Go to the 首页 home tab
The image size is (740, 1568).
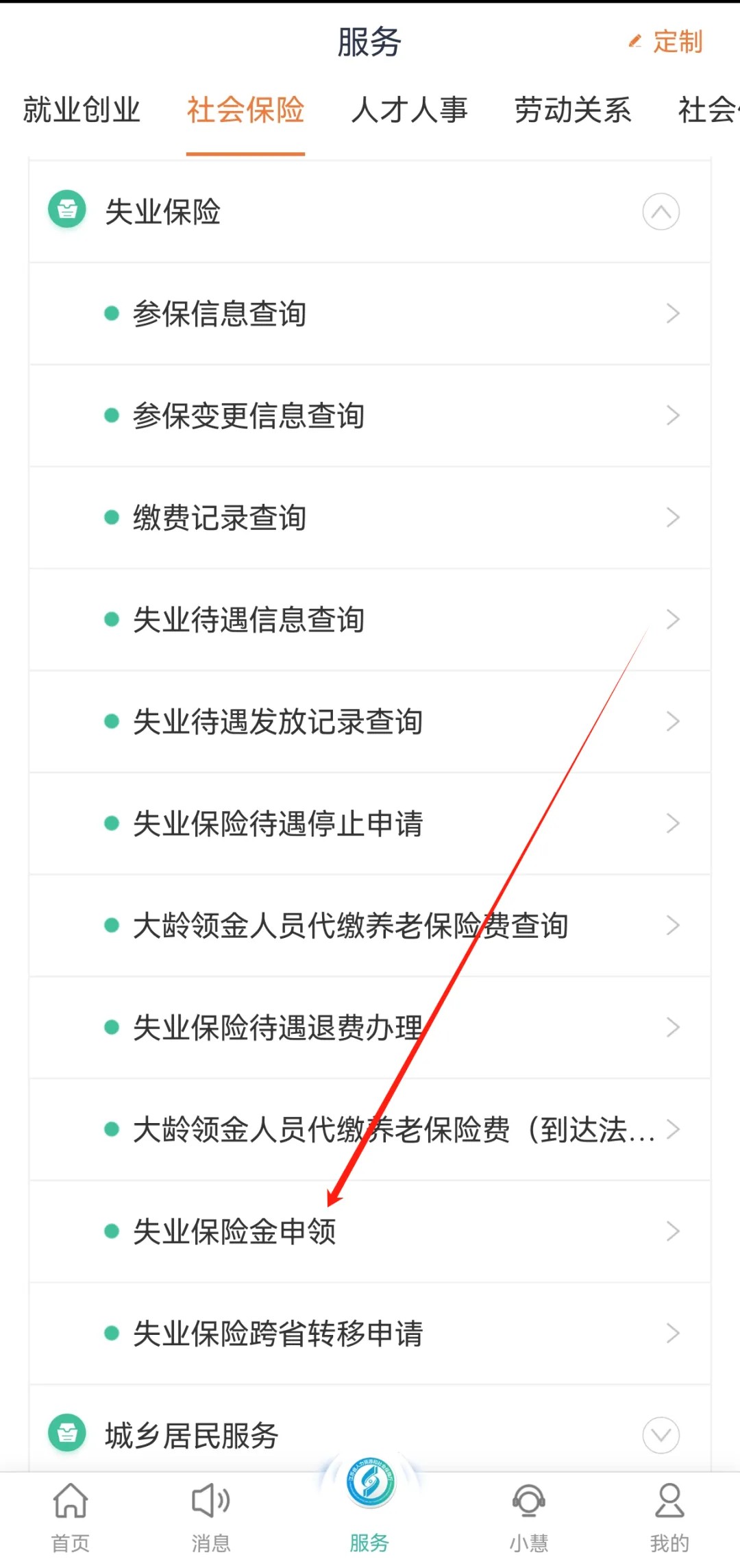[71, 1518]
